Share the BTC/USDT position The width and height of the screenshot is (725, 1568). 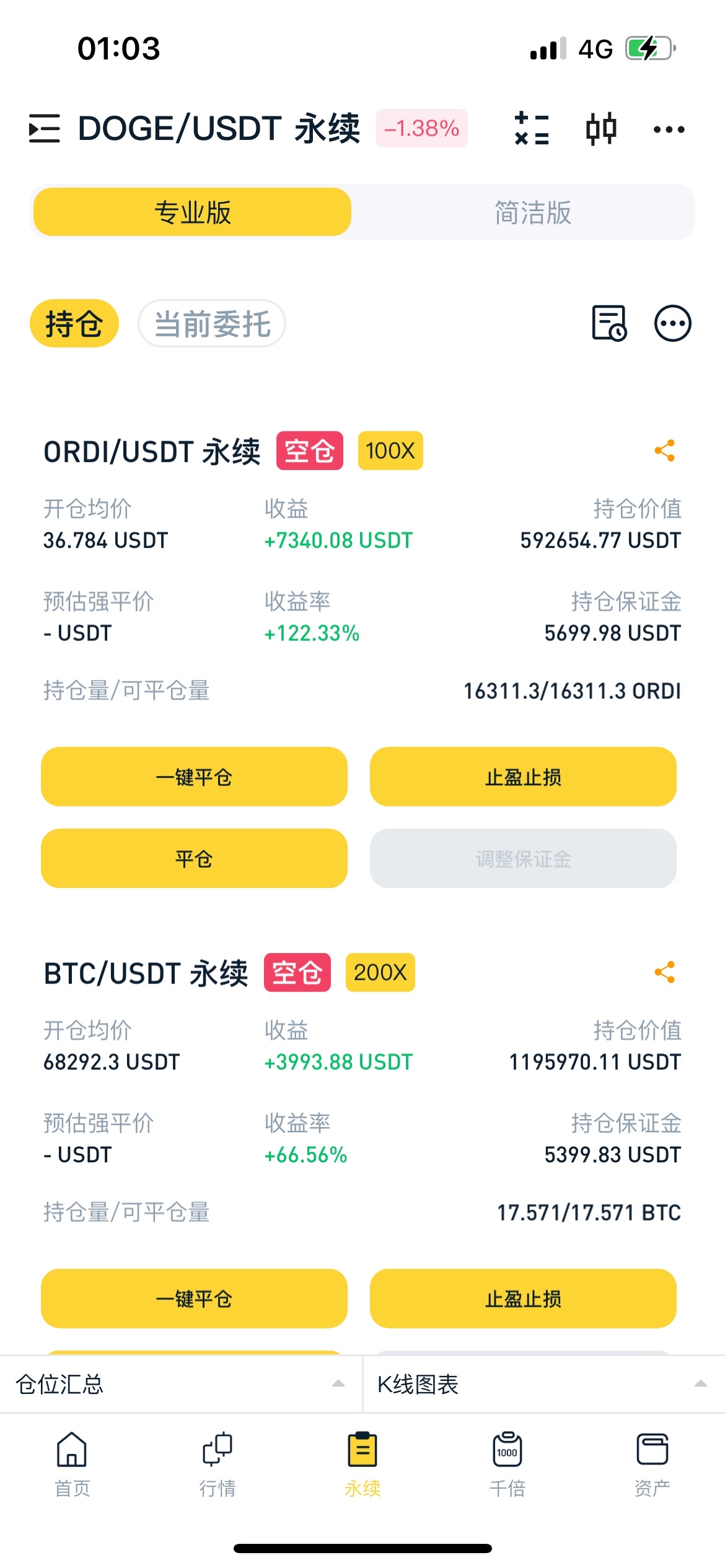[x=665, y=972]
